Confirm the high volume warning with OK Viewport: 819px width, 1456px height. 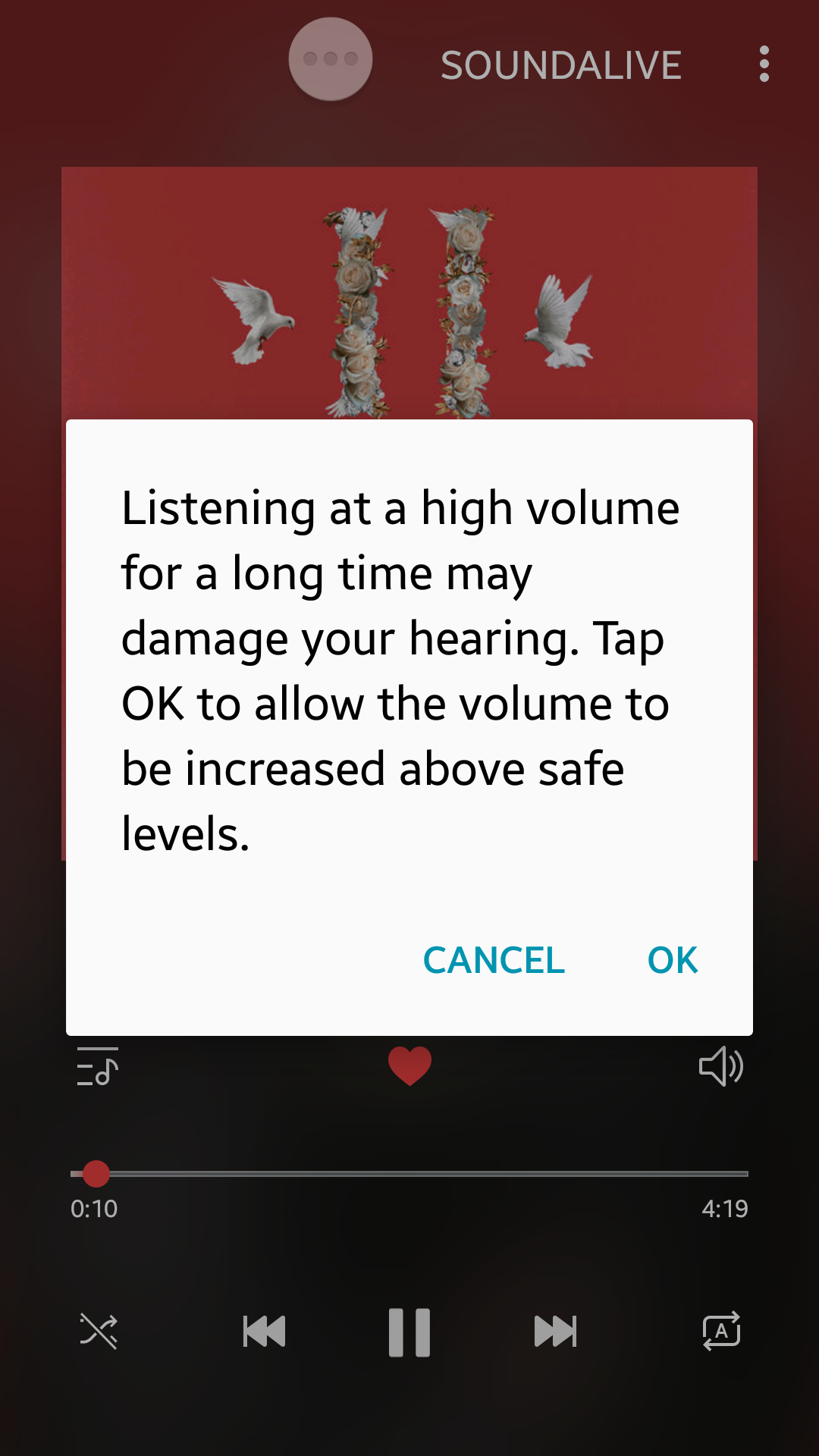pos(672,960)
